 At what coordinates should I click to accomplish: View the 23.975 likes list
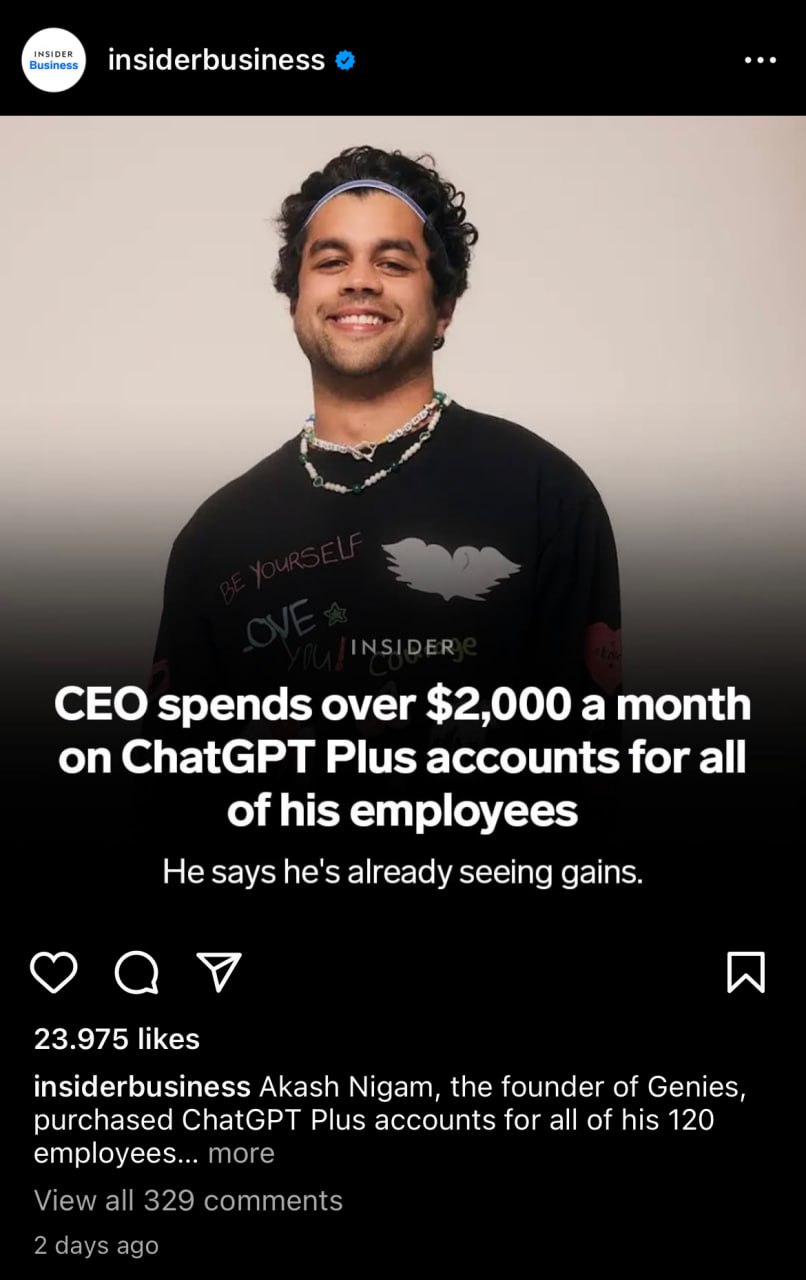click(117, 1039)
